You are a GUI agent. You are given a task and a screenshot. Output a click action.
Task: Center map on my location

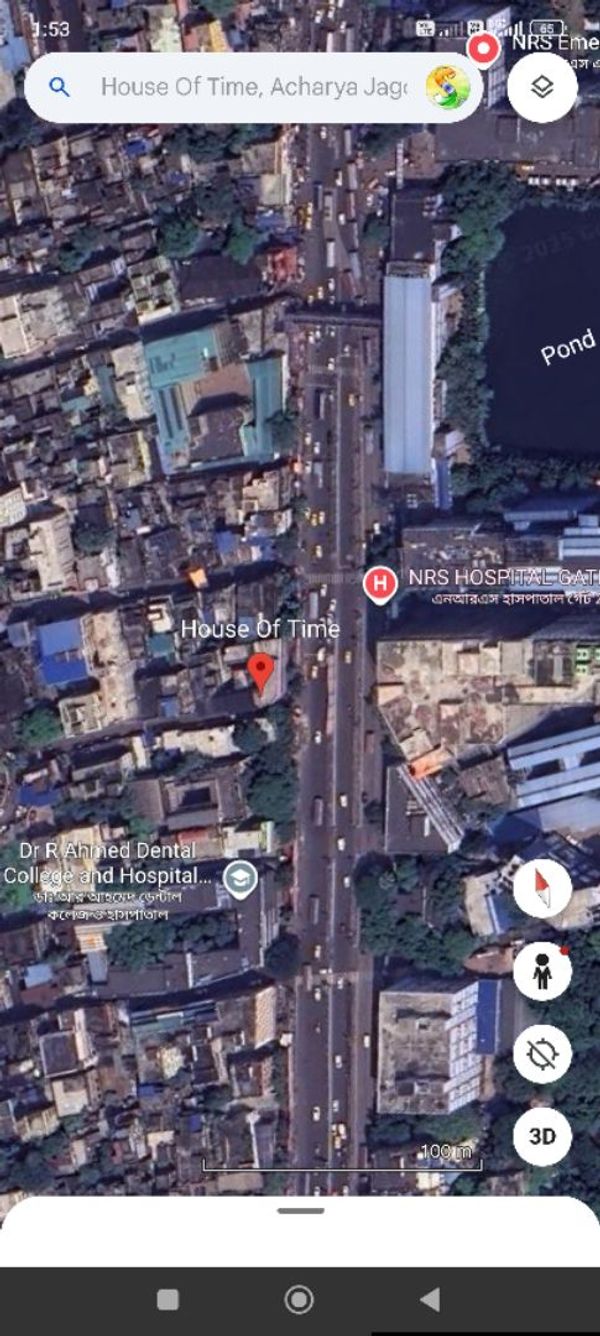coord(542,1054)
